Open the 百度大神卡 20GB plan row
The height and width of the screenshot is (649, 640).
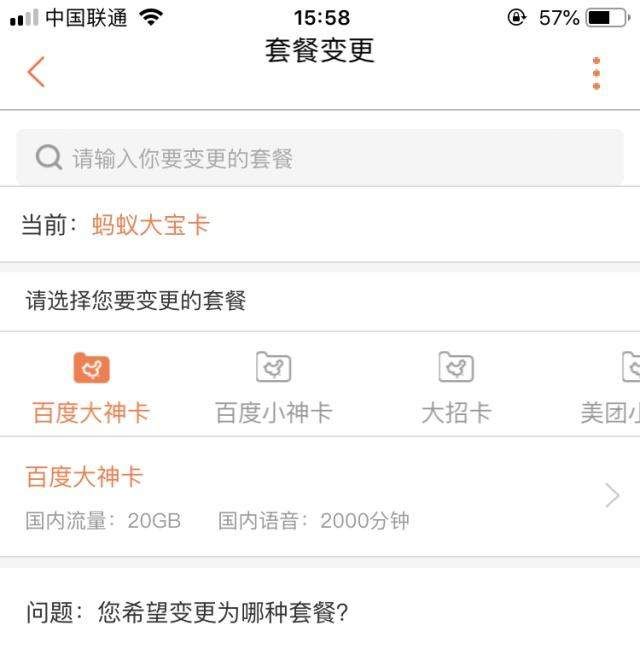[320, 496]
